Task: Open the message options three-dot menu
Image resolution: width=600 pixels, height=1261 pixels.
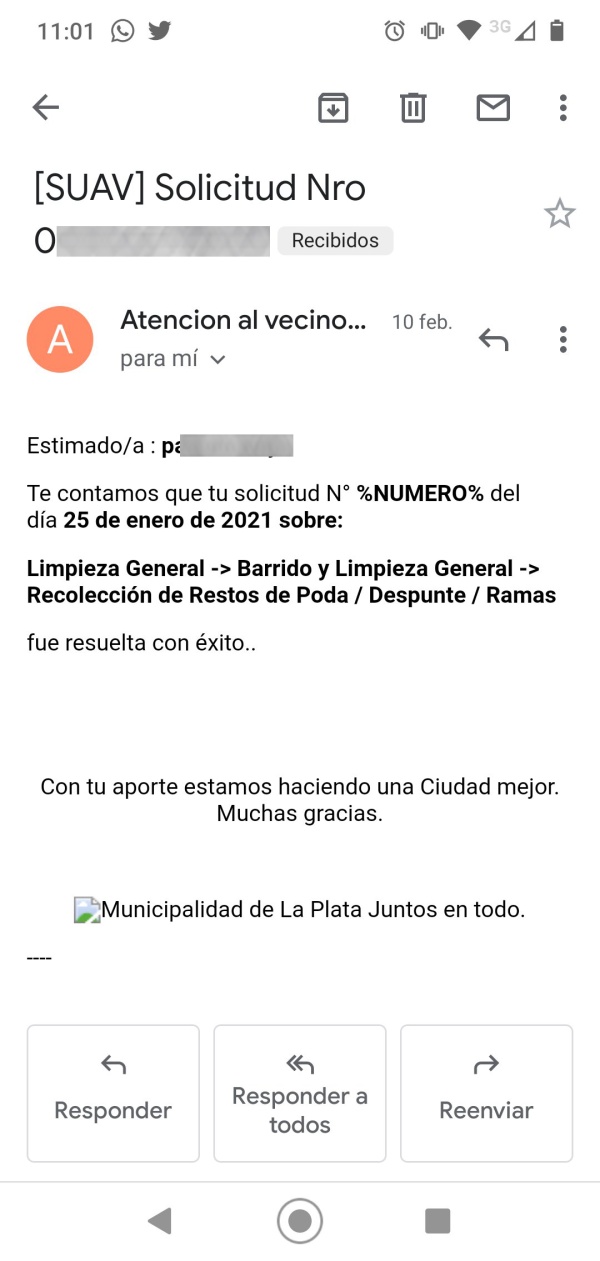Action: pos(563,340)
